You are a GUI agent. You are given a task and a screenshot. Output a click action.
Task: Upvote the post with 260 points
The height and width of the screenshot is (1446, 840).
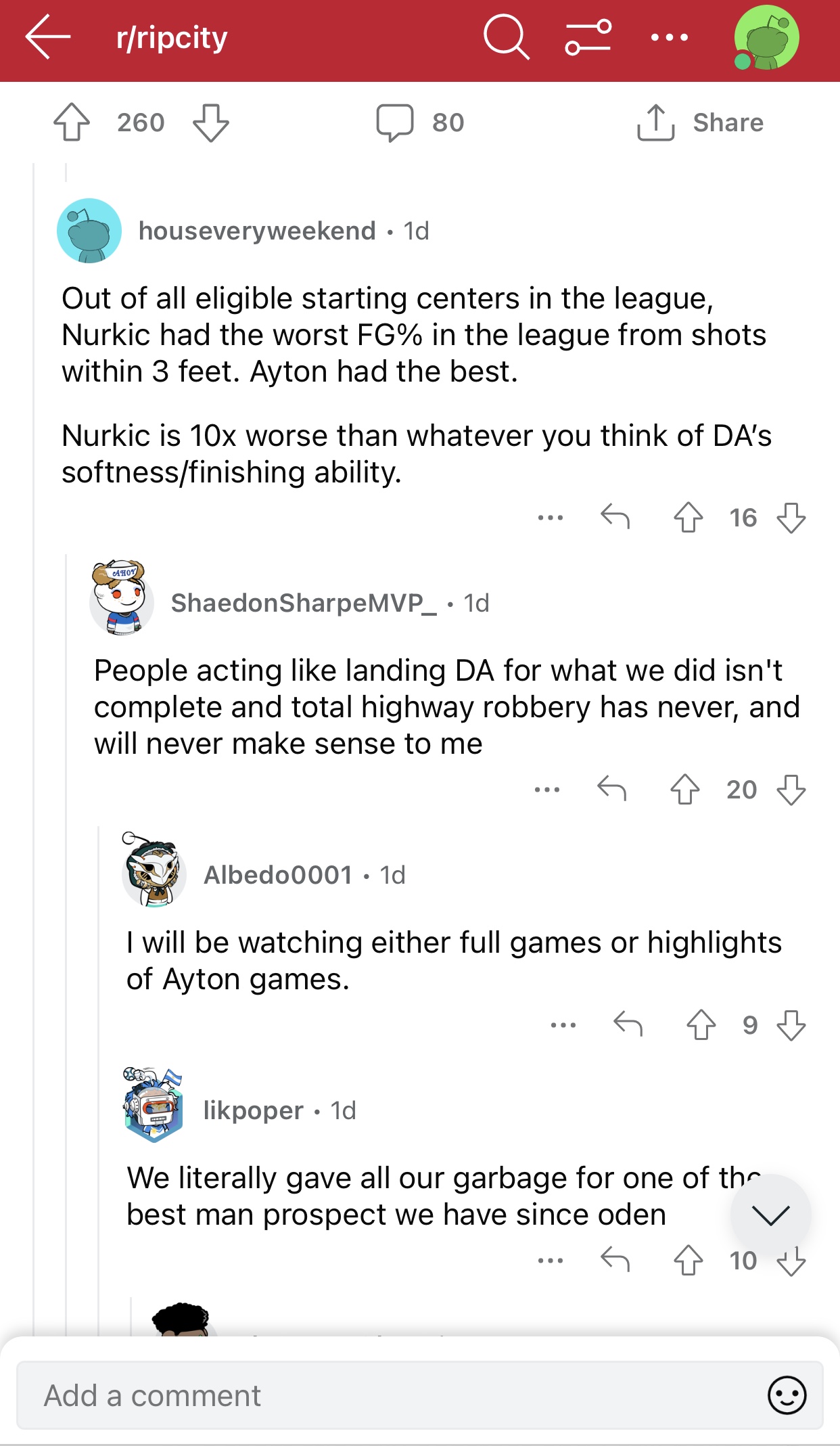pyautogui.click(x=72, y=122)
